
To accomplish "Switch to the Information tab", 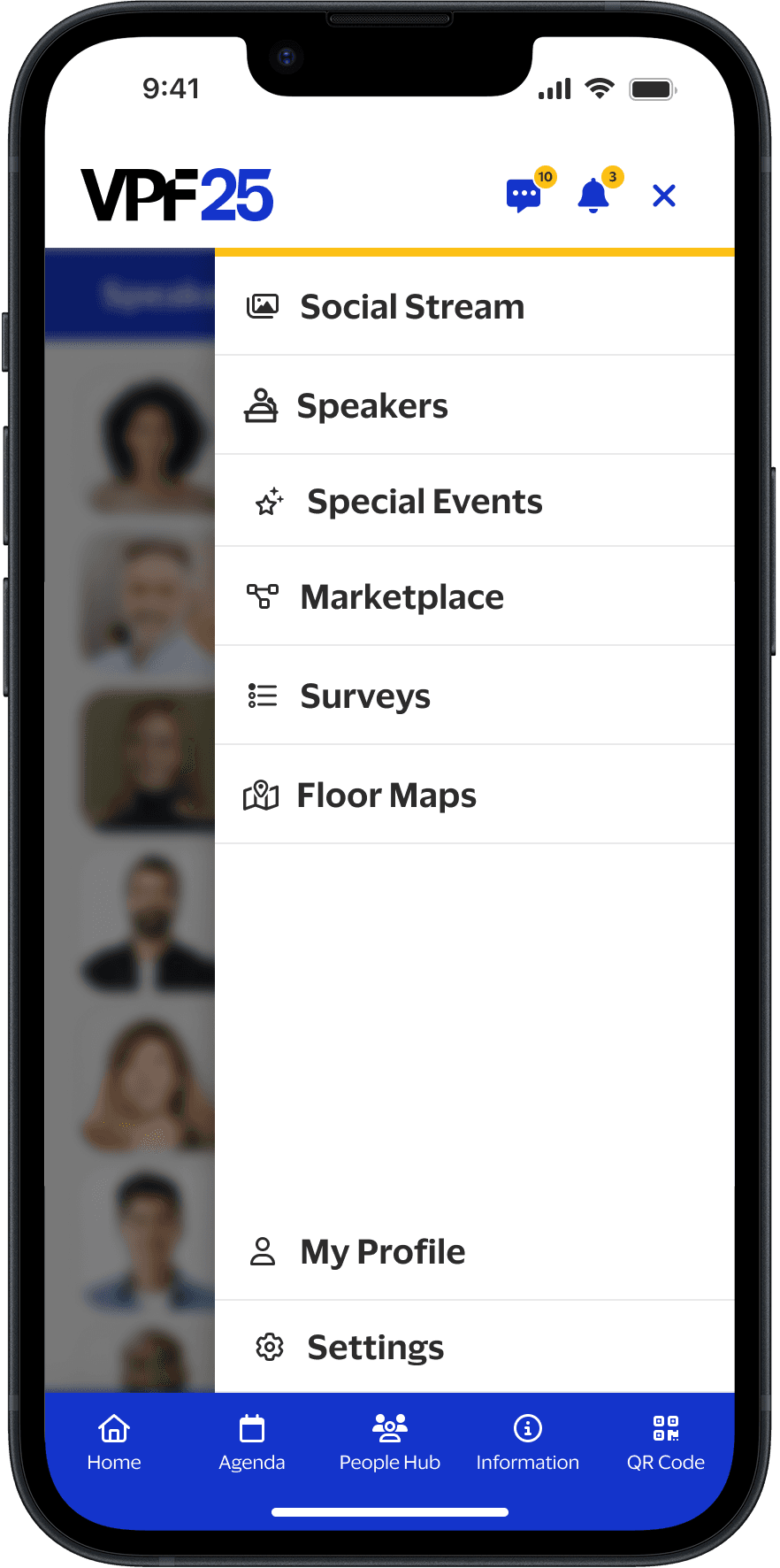I will (528, 1443).
